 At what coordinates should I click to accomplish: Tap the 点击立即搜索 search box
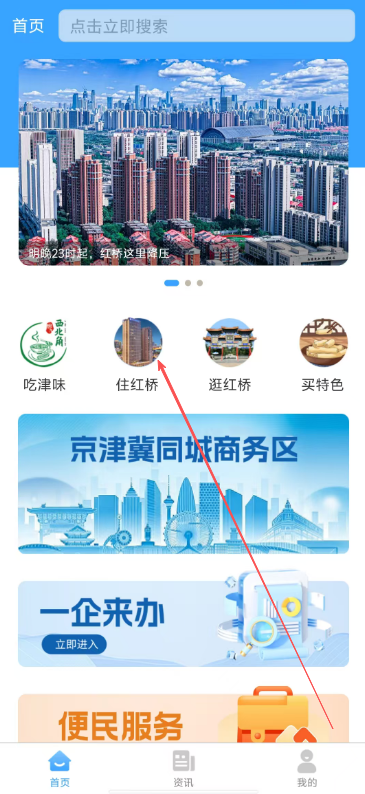[x=207, y=26]
